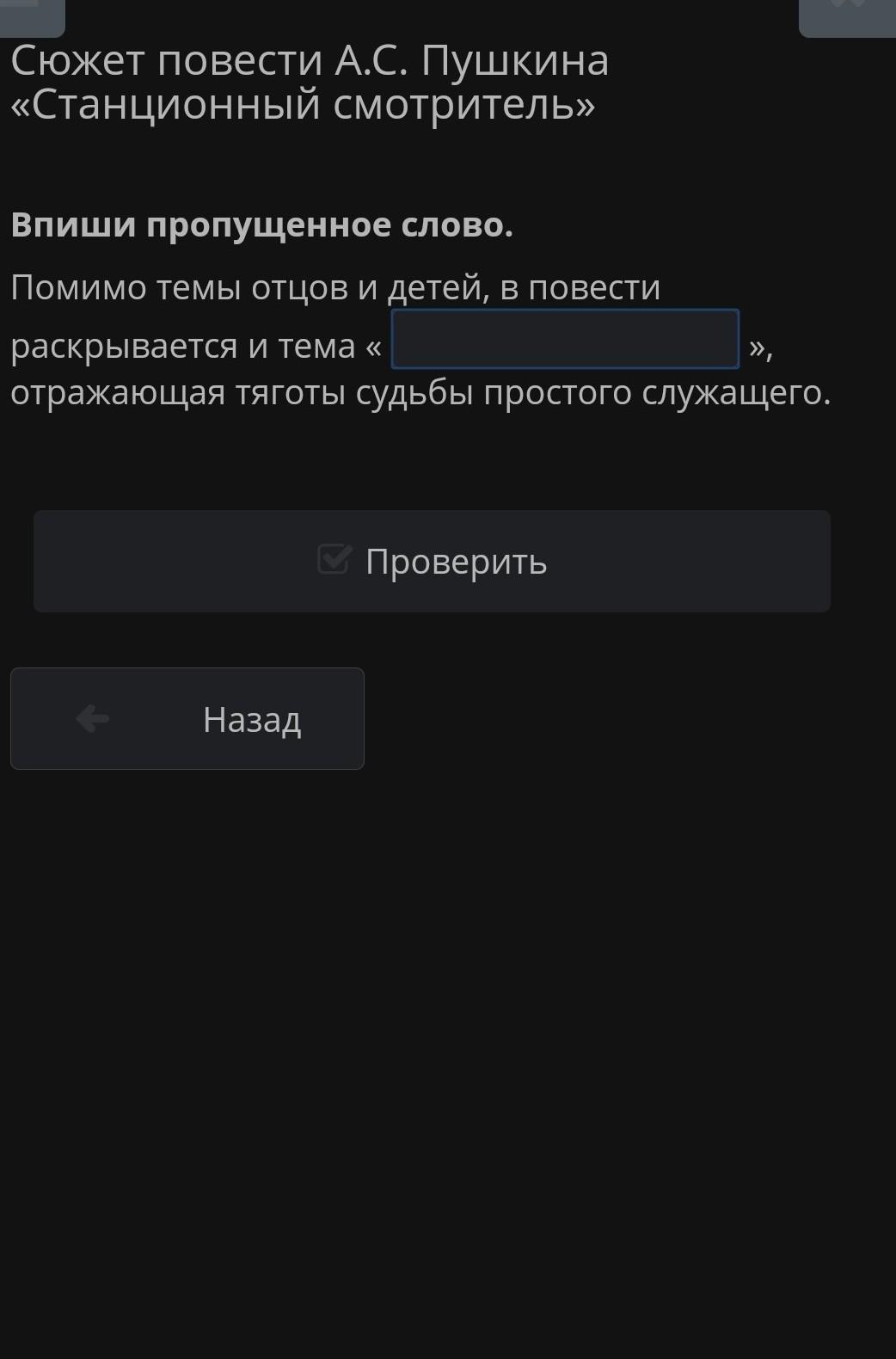Tap the Проверить button

pyautogui.click(x=432, y=562)
